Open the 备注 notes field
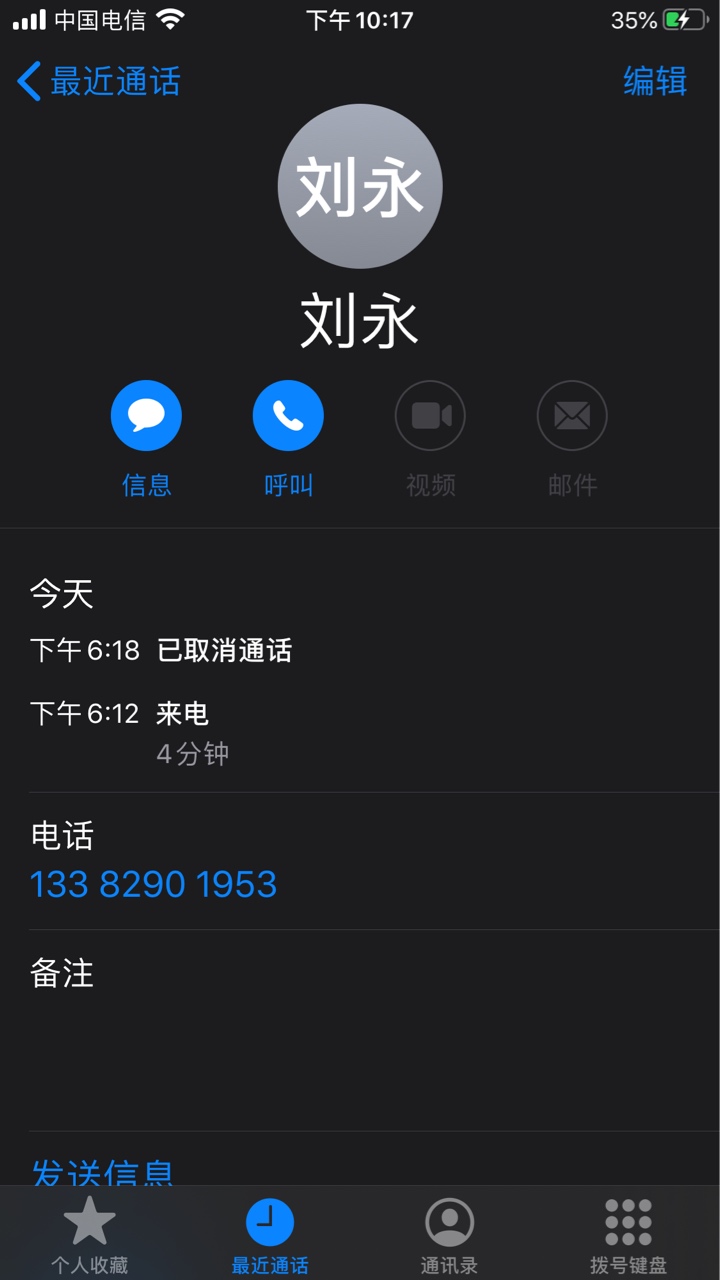Image resolution: width=720 pixels, height=1280 pixels. [360, 1030]
